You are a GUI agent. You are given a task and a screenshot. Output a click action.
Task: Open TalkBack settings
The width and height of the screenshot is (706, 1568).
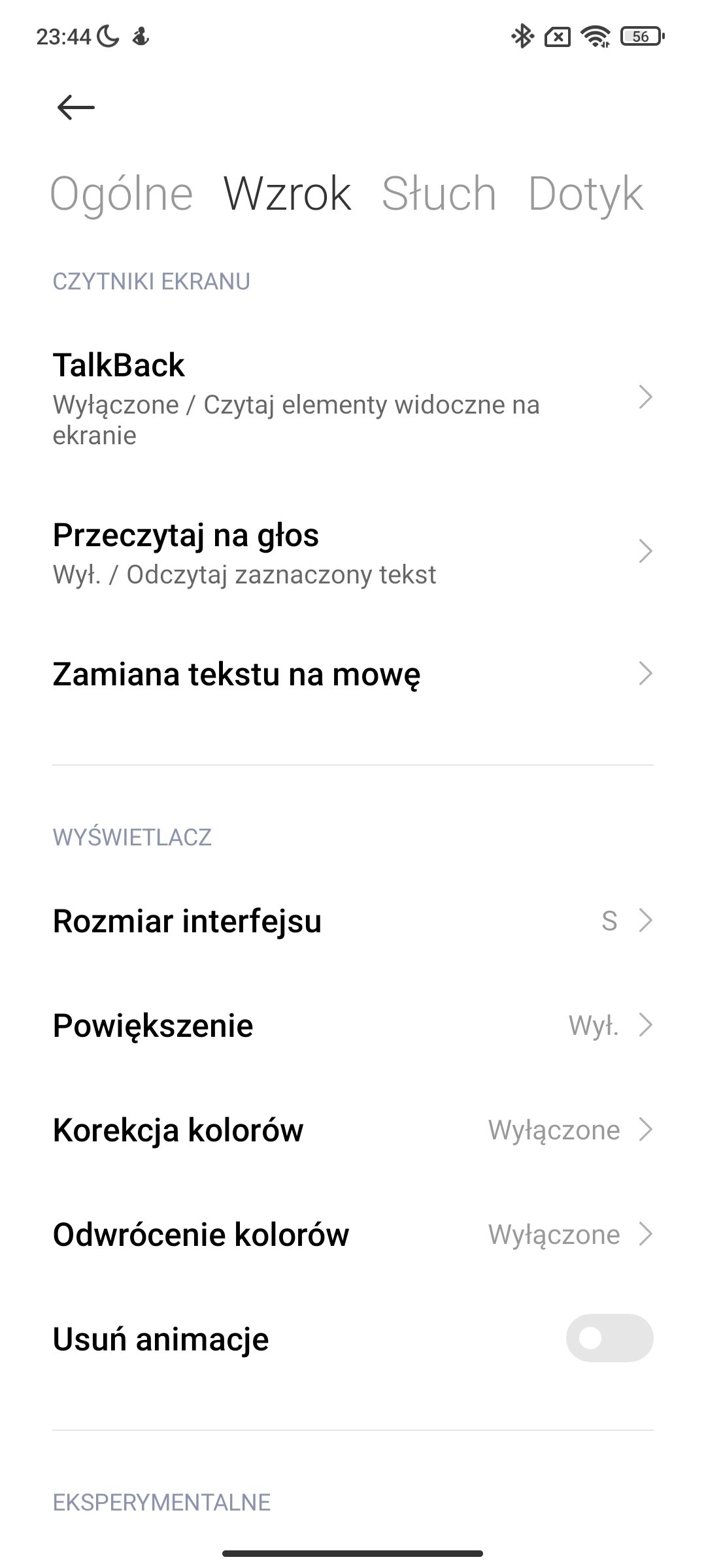point(353,398)
